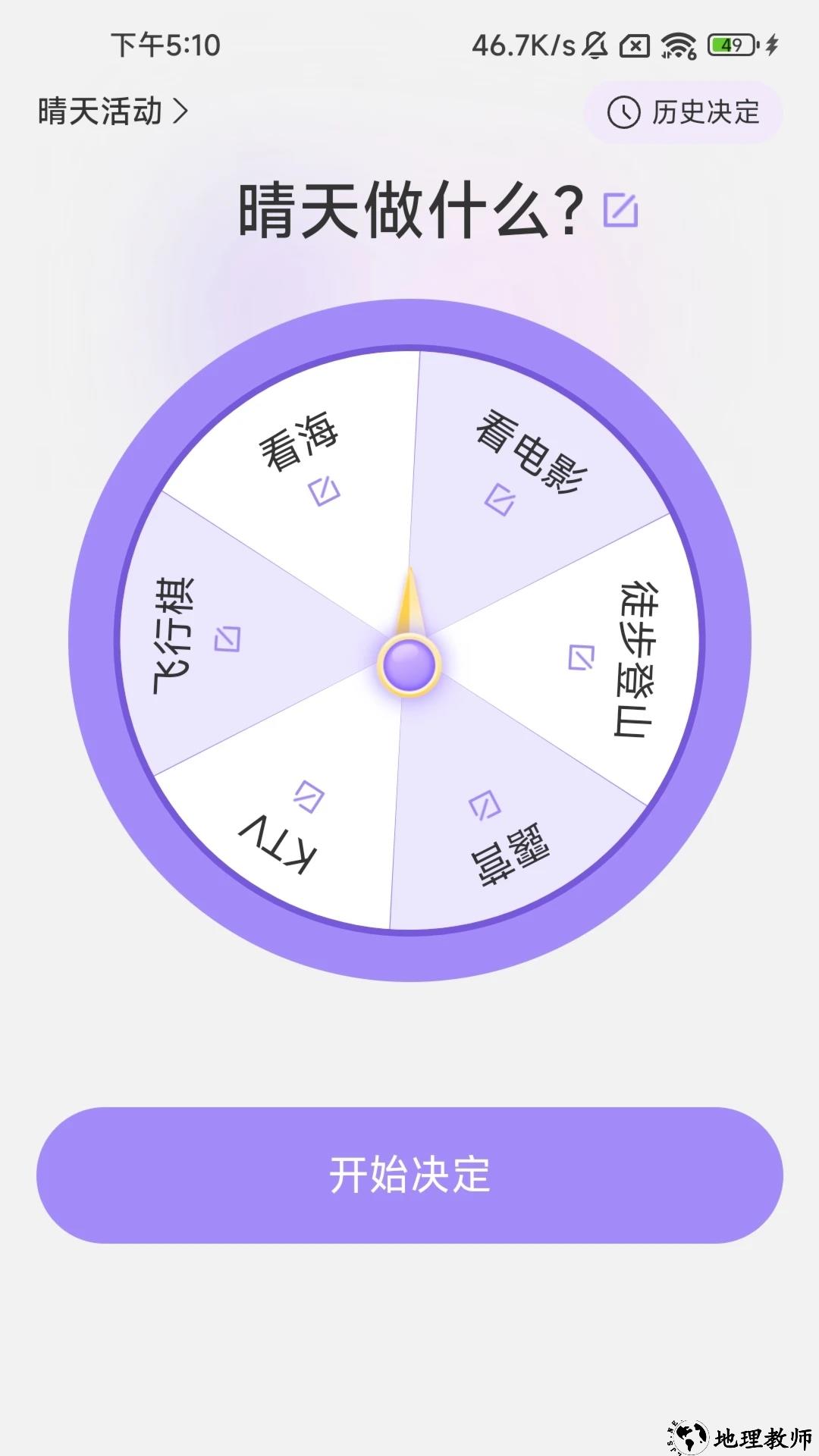Screen dimensions: 819x1456
Task: Edit the 飞行棋 wheel option
Action: tap(227, 639)
